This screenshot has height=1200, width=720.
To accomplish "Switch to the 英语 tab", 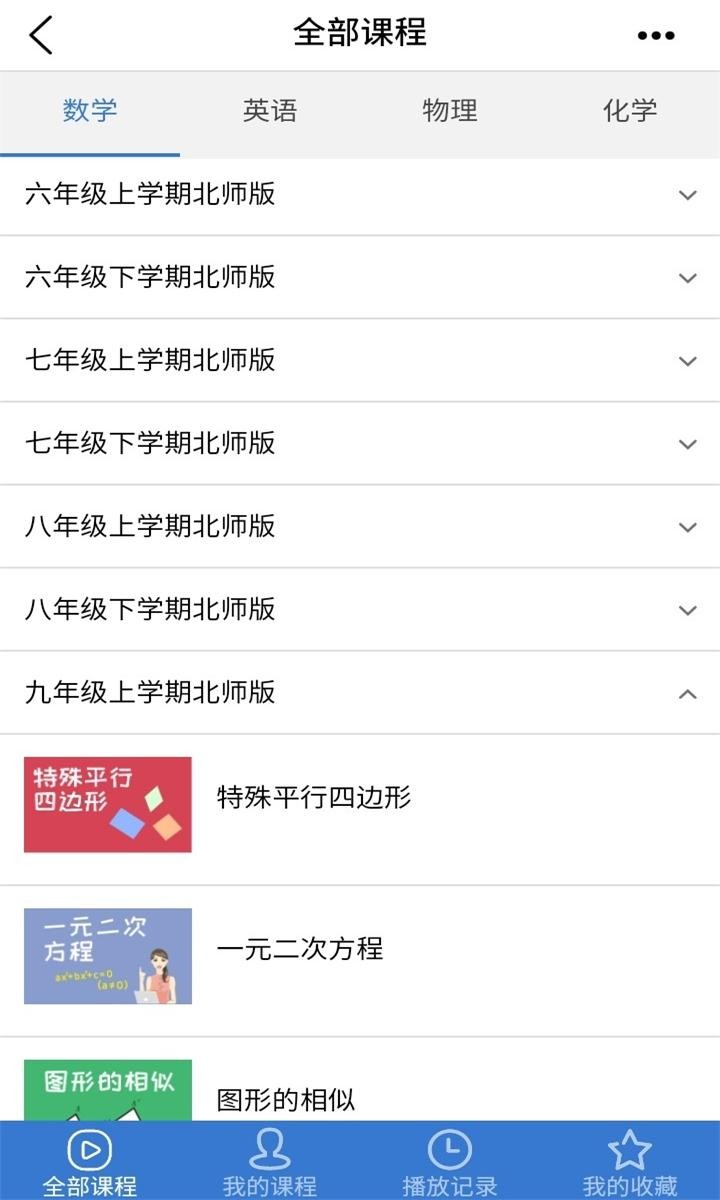I will [270, 111].
